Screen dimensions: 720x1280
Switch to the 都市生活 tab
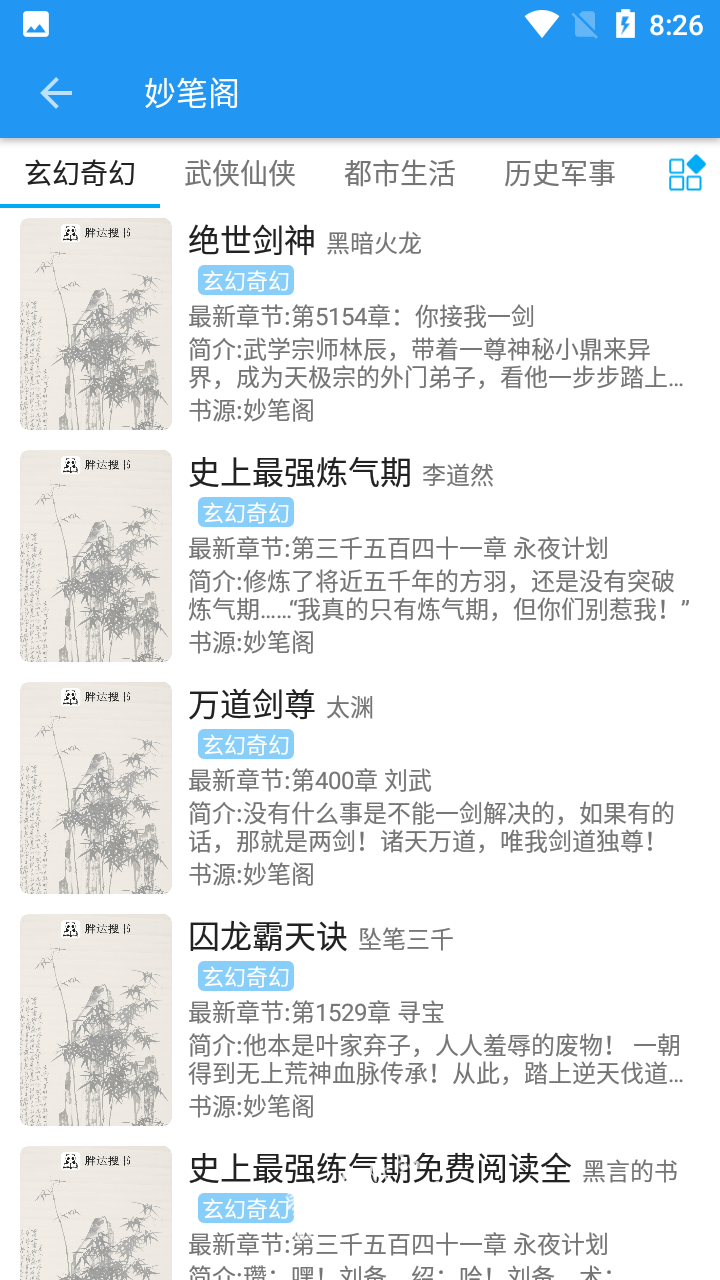[x=399, y=173]
